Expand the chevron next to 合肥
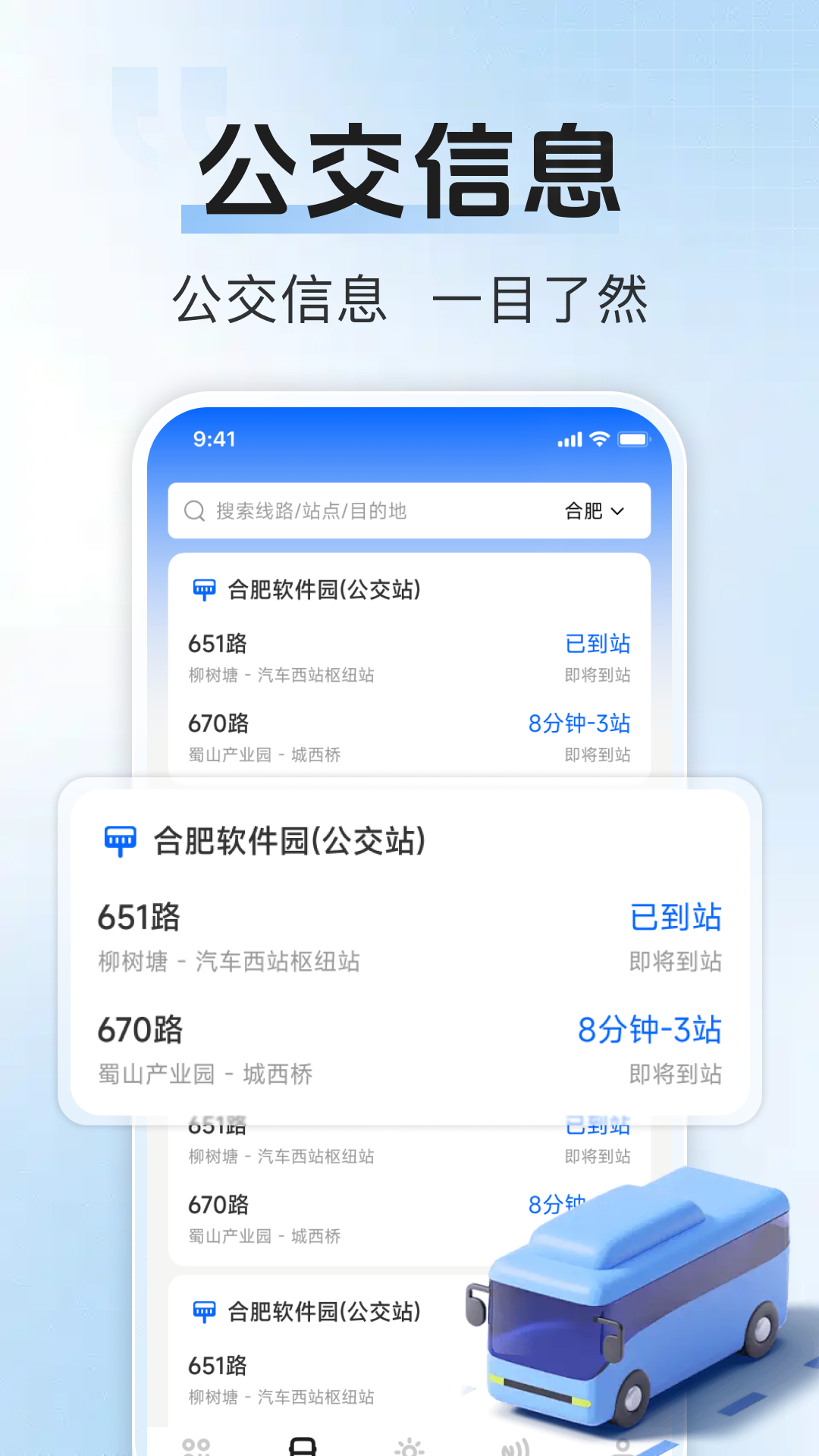 tap(619, 511)
